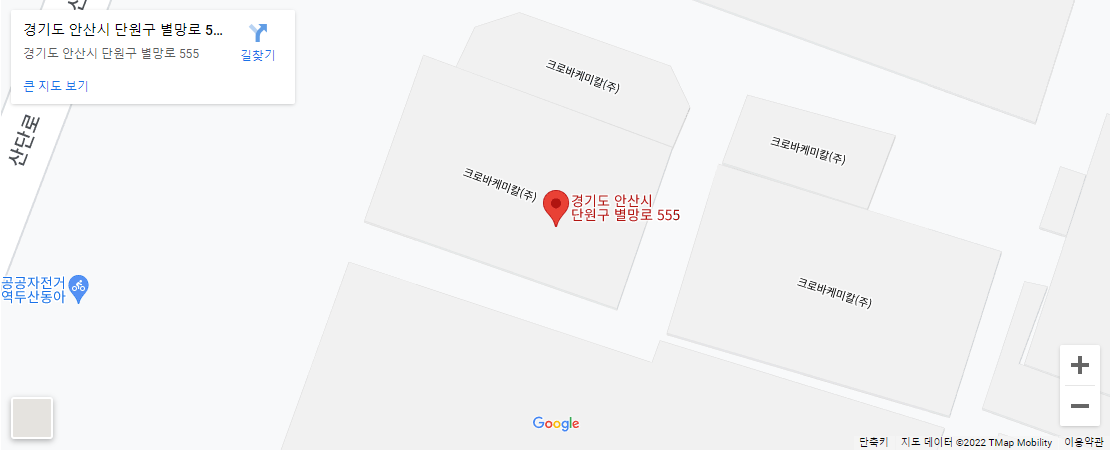Zoom out with the minus button

pos(1079,406)
